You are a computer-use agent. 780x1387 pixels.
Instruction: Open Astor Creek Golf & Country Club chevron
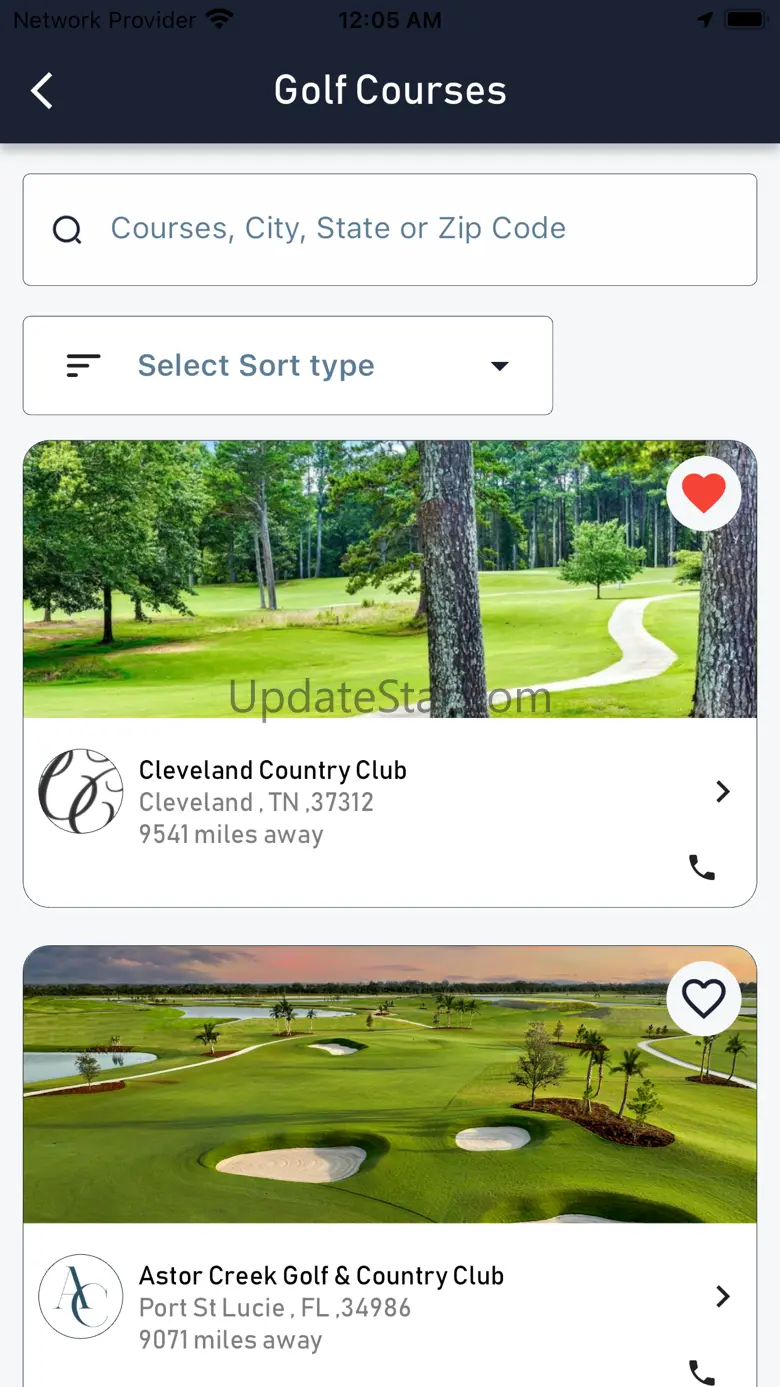click(722, 1297)
